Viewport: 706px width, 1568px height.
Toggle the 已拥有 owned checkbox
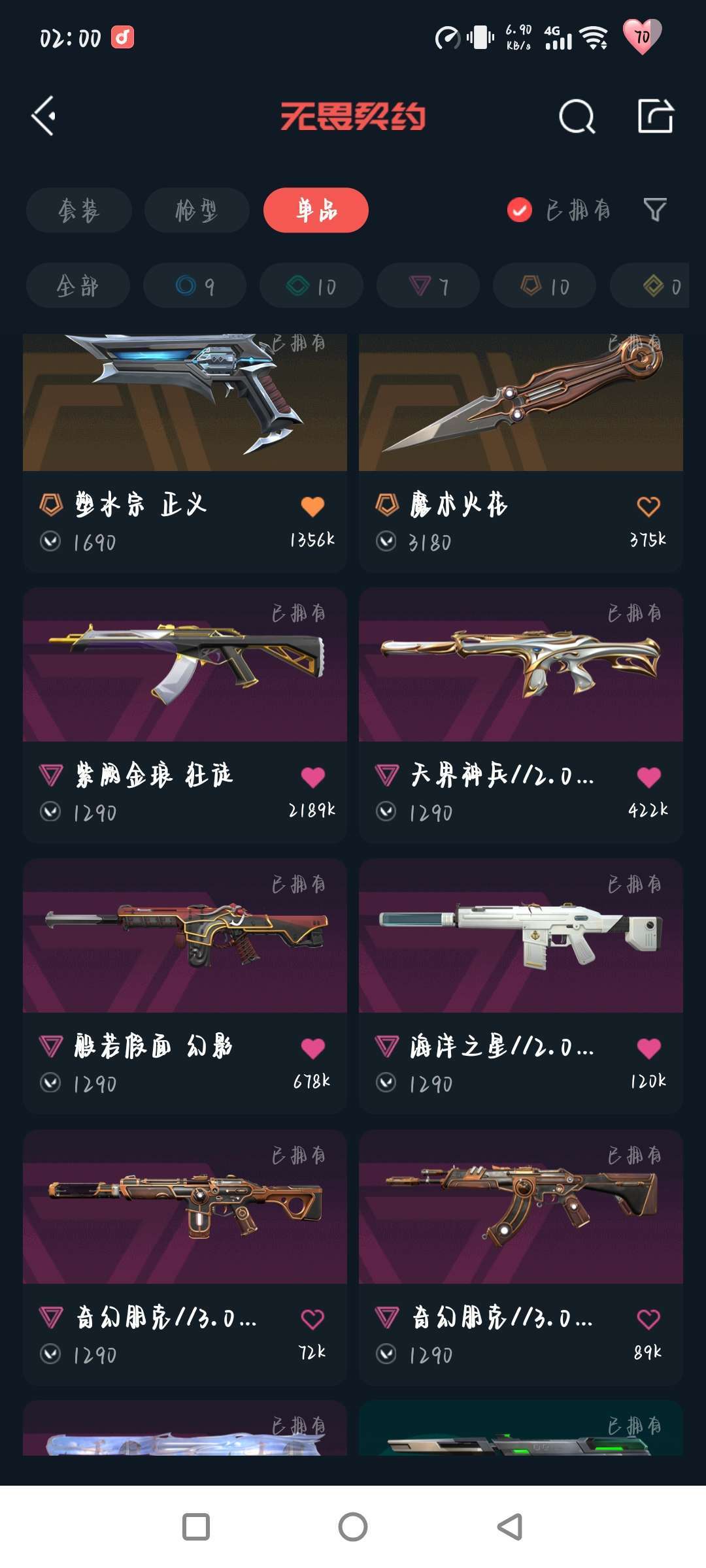(x=520, y=210)
